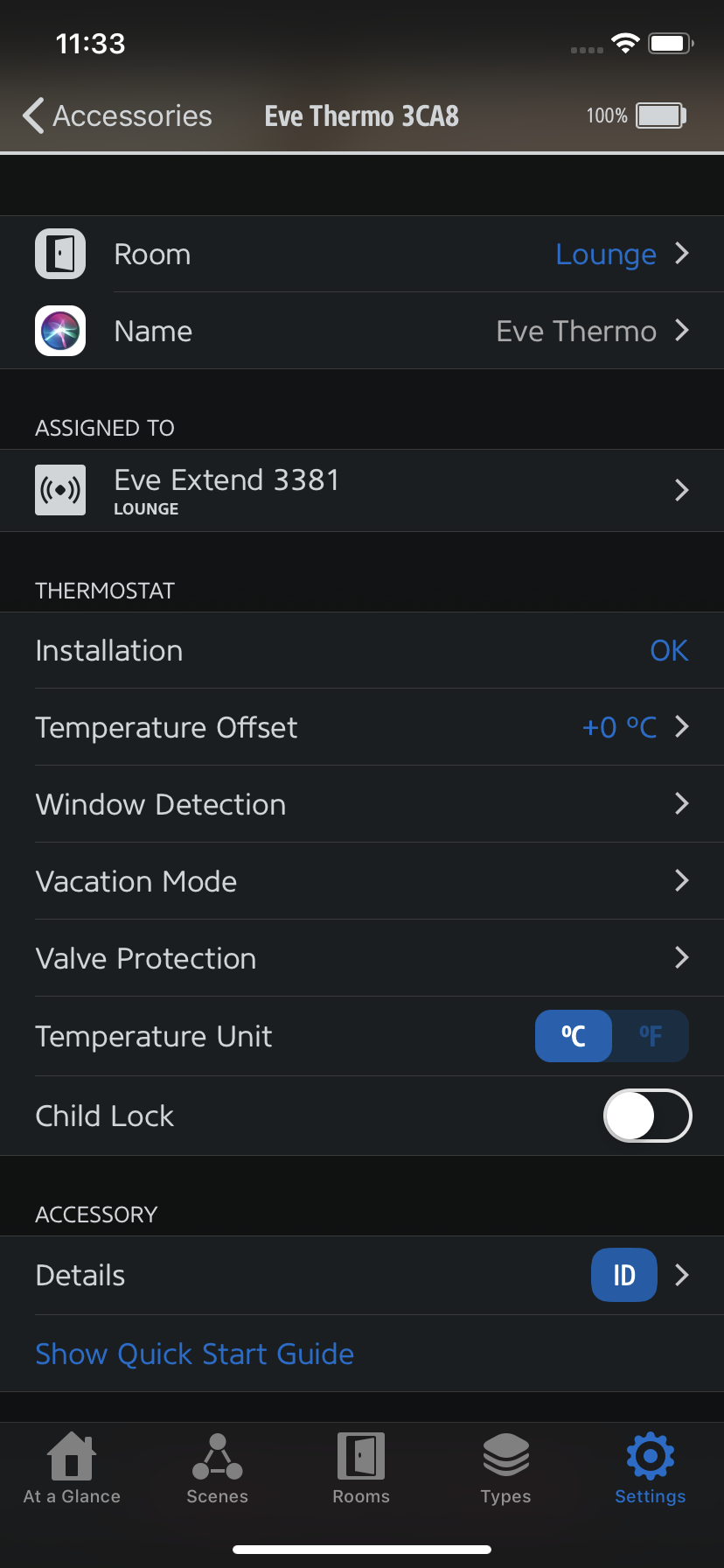Select °C as temperature unit
The image size is (724, 1568).
(x=574, y=1036)
